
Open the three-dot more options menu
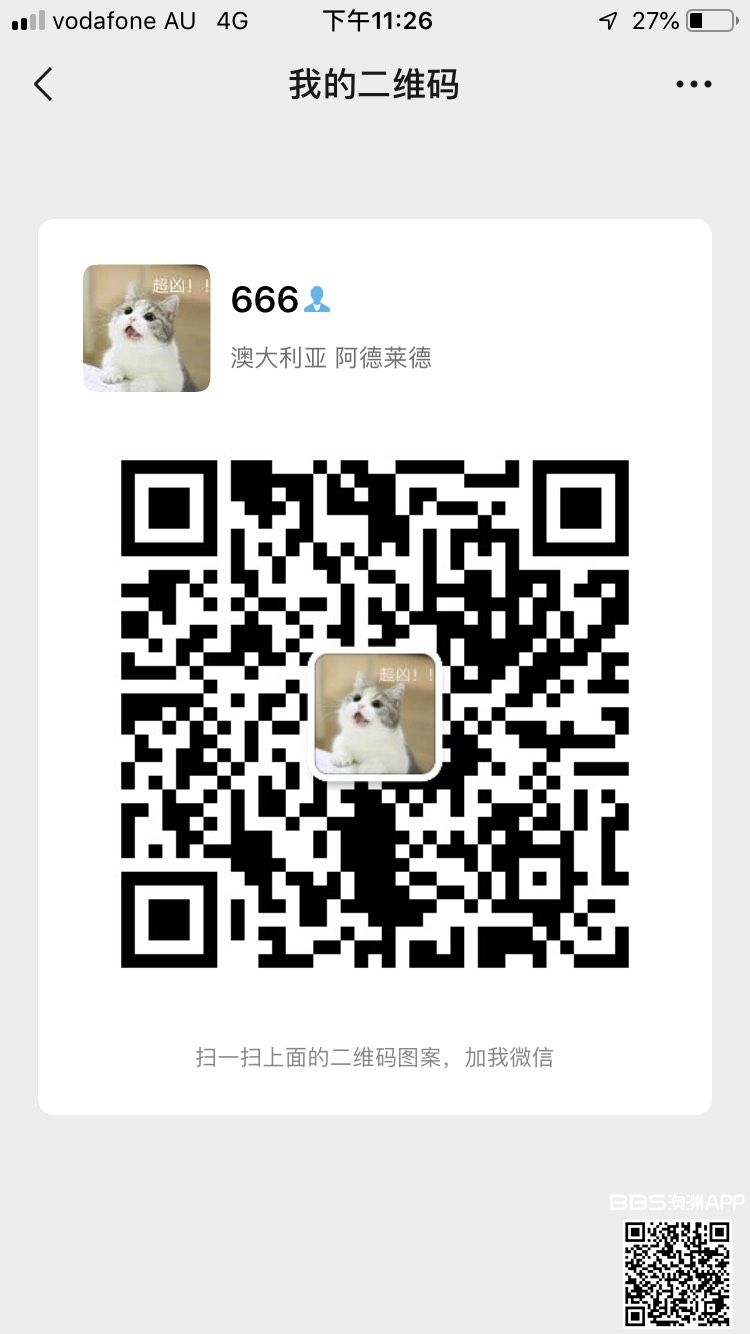pos(693,85)
